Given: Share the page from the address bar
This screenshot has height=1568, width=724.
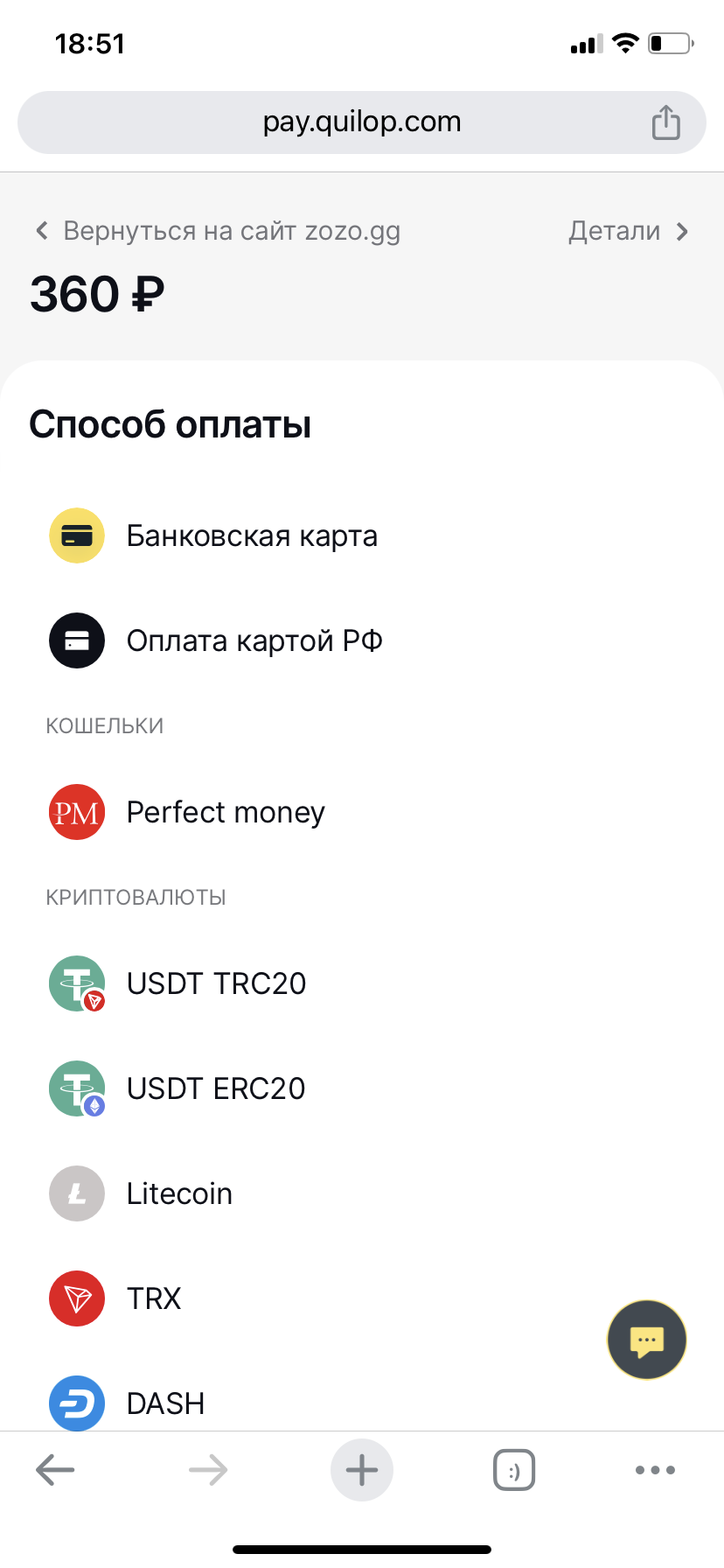Looking at the screenshot, I should coord(665,122).
